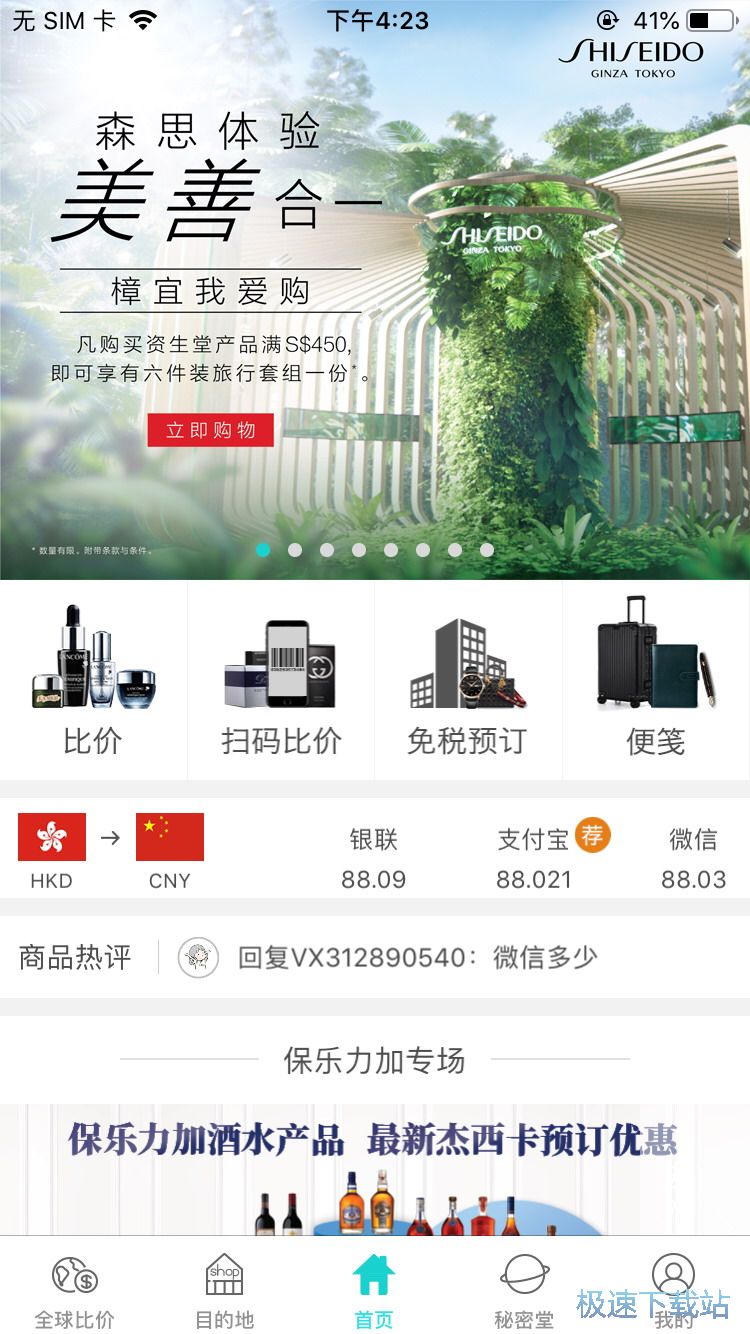Open the 商品热评 review row
Screen dimensions: 750x1334
click(375, 957)
